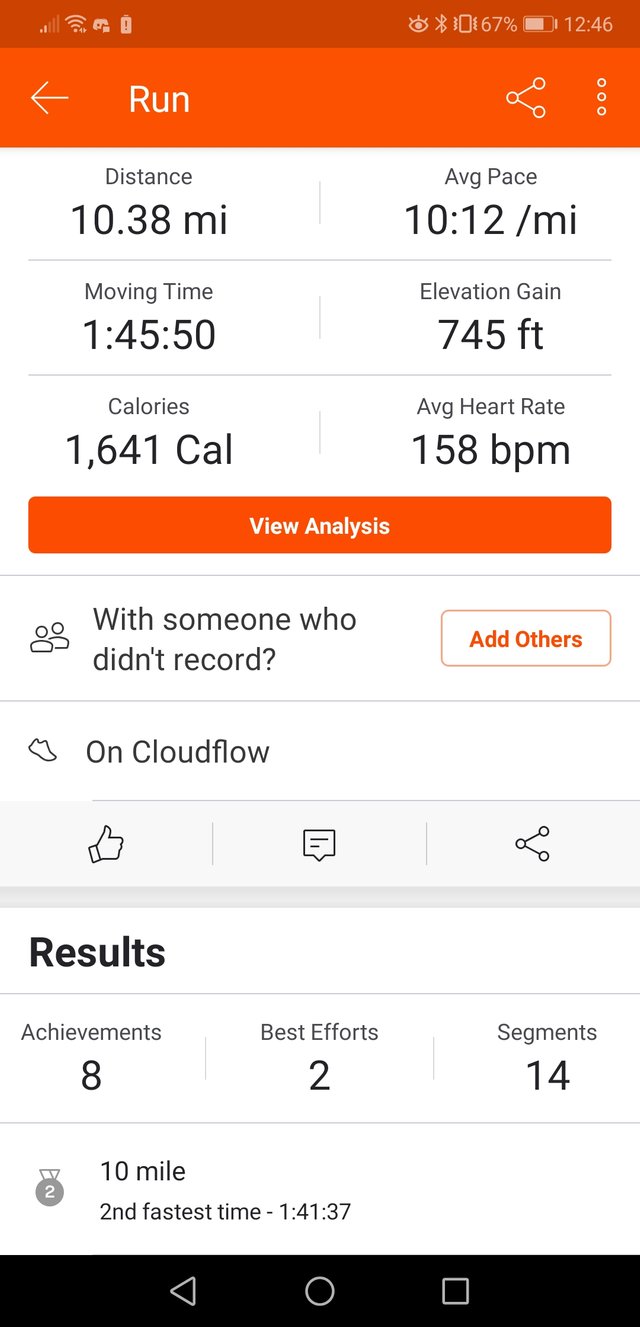Tap the system home button
Image resolution: width=640 pixels, height=1327 pixels.
click(320, 1291)
